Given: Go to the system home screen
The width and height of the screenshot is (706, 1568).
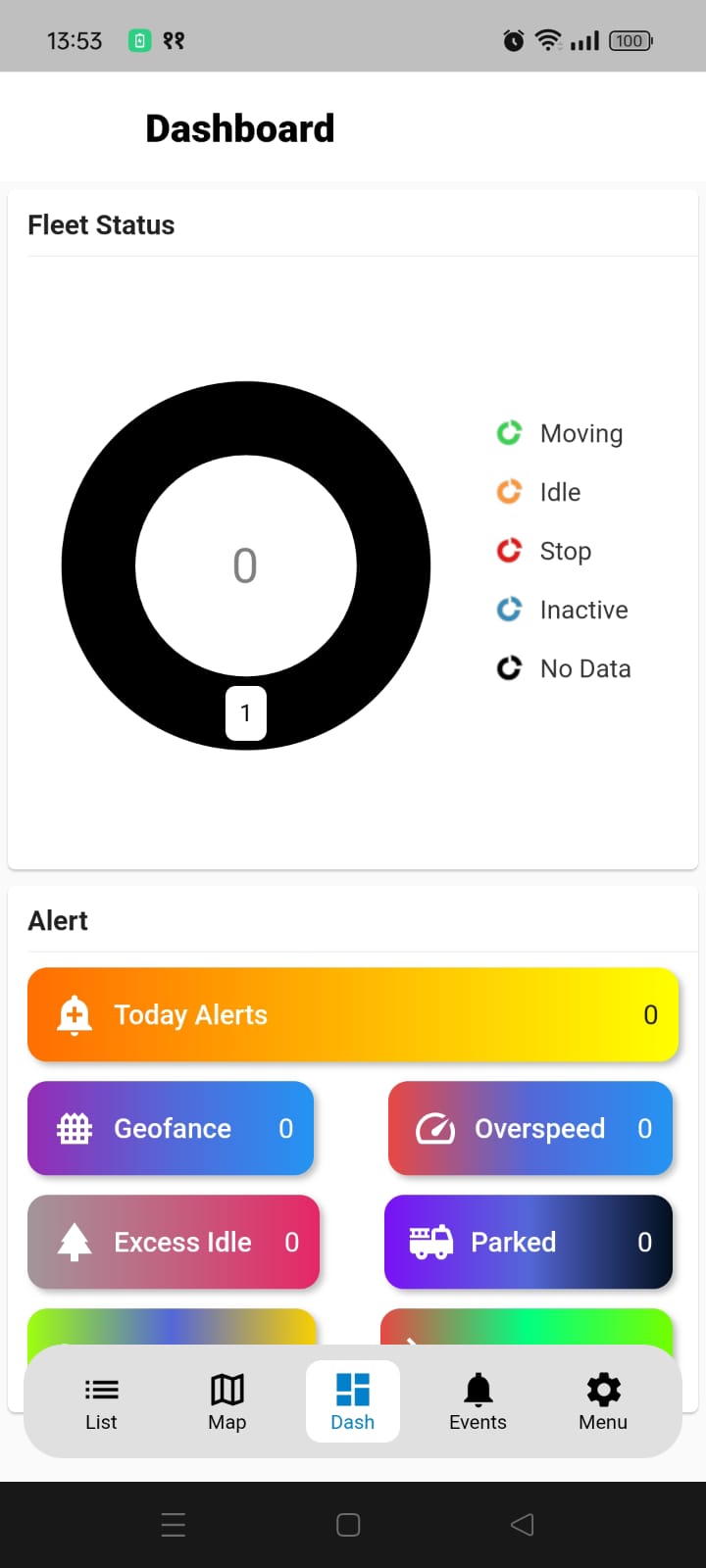Looking at the screenshot, I should [x=348, y=1524].
